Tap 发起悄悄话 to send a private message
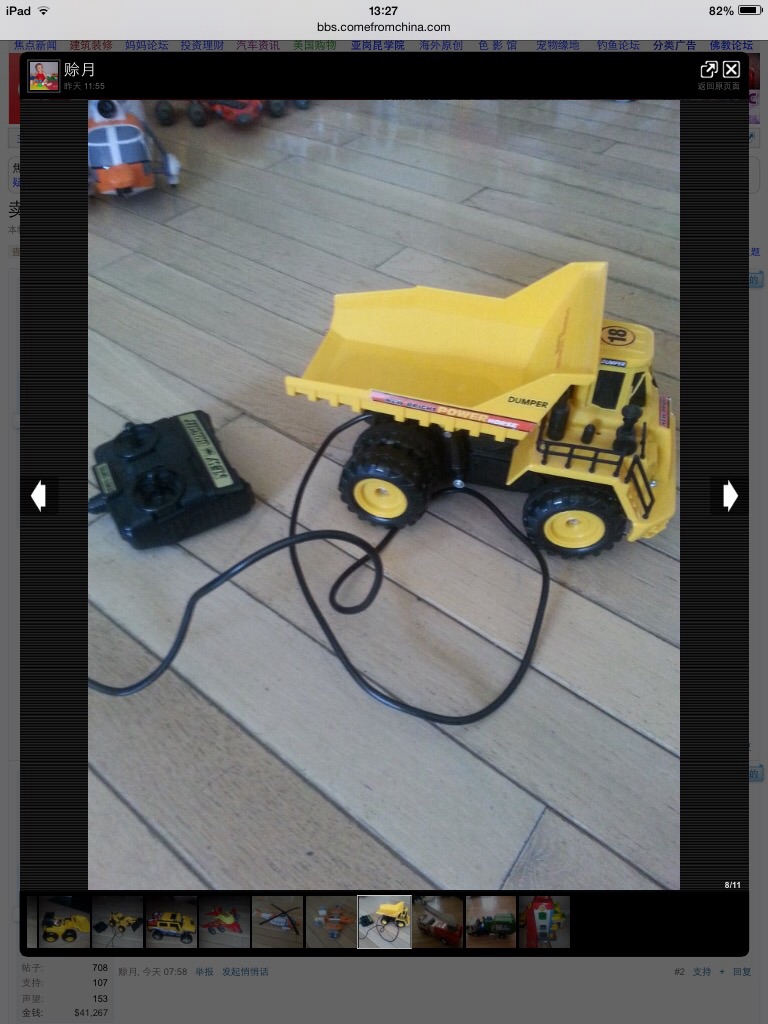The image size is (768, 1024). [245, 971]
